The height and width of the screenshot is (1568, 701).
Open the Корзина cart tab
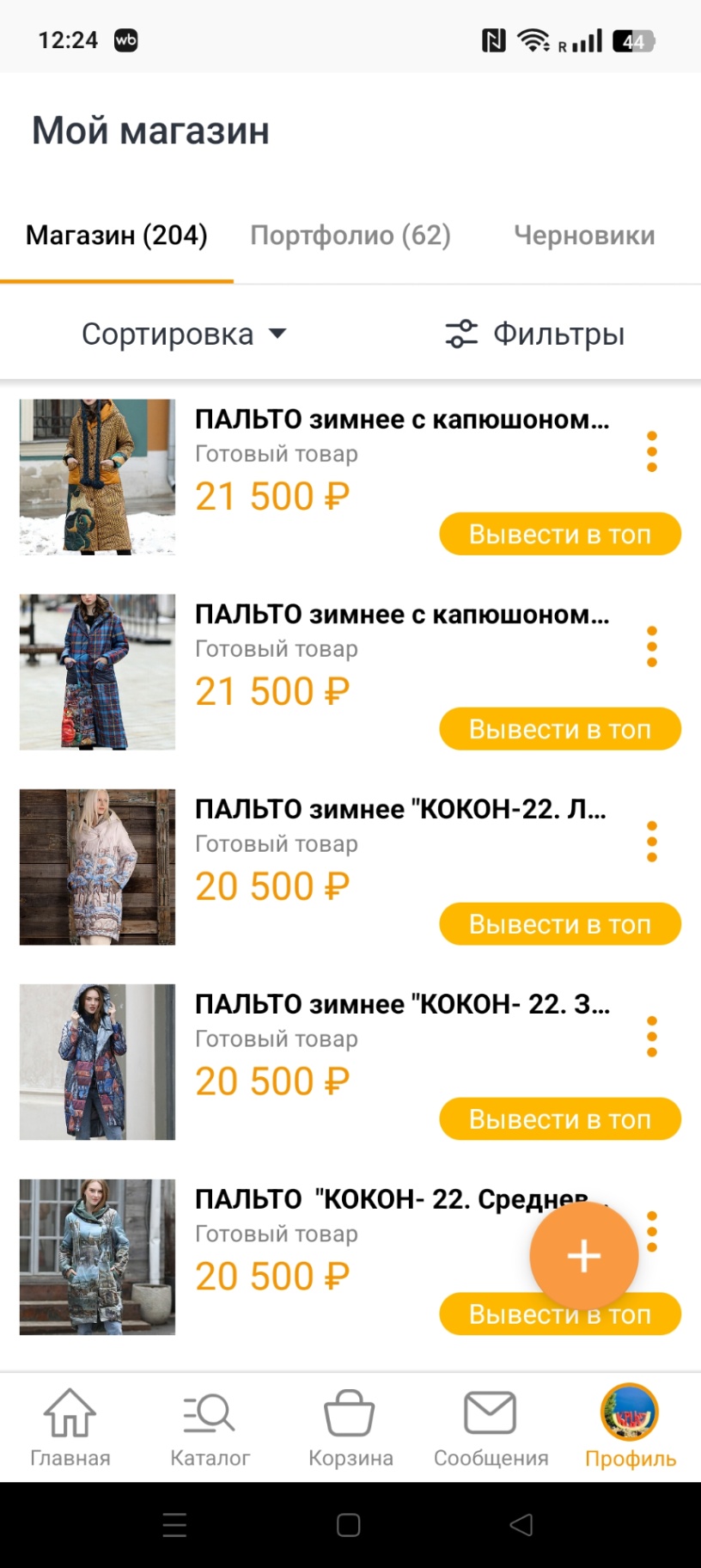coord(350,1425)
